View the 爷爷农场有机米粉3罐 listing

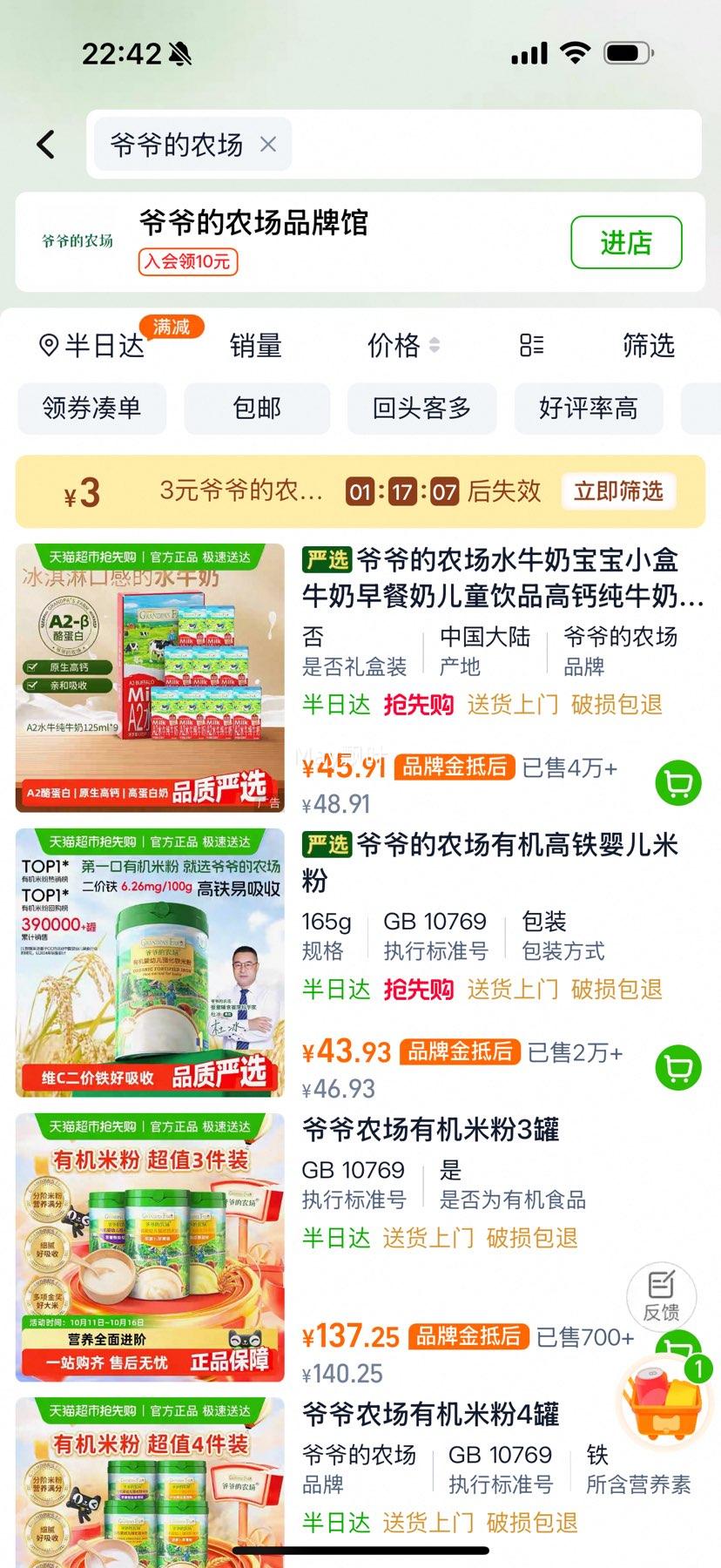[430, 1130]
